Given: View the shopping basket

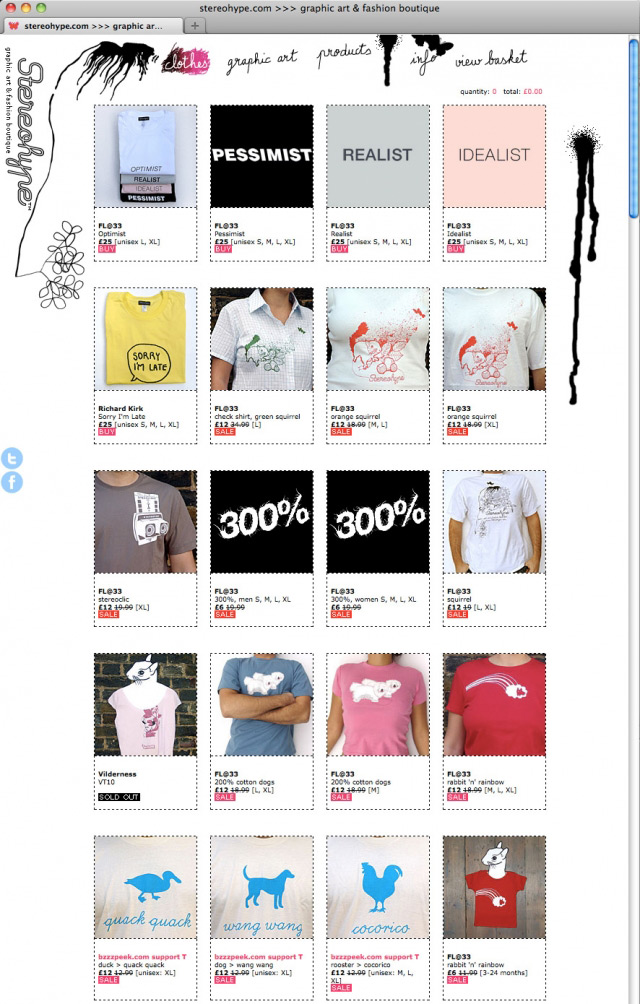Looking at the screenshot, I should coord(490,59).
